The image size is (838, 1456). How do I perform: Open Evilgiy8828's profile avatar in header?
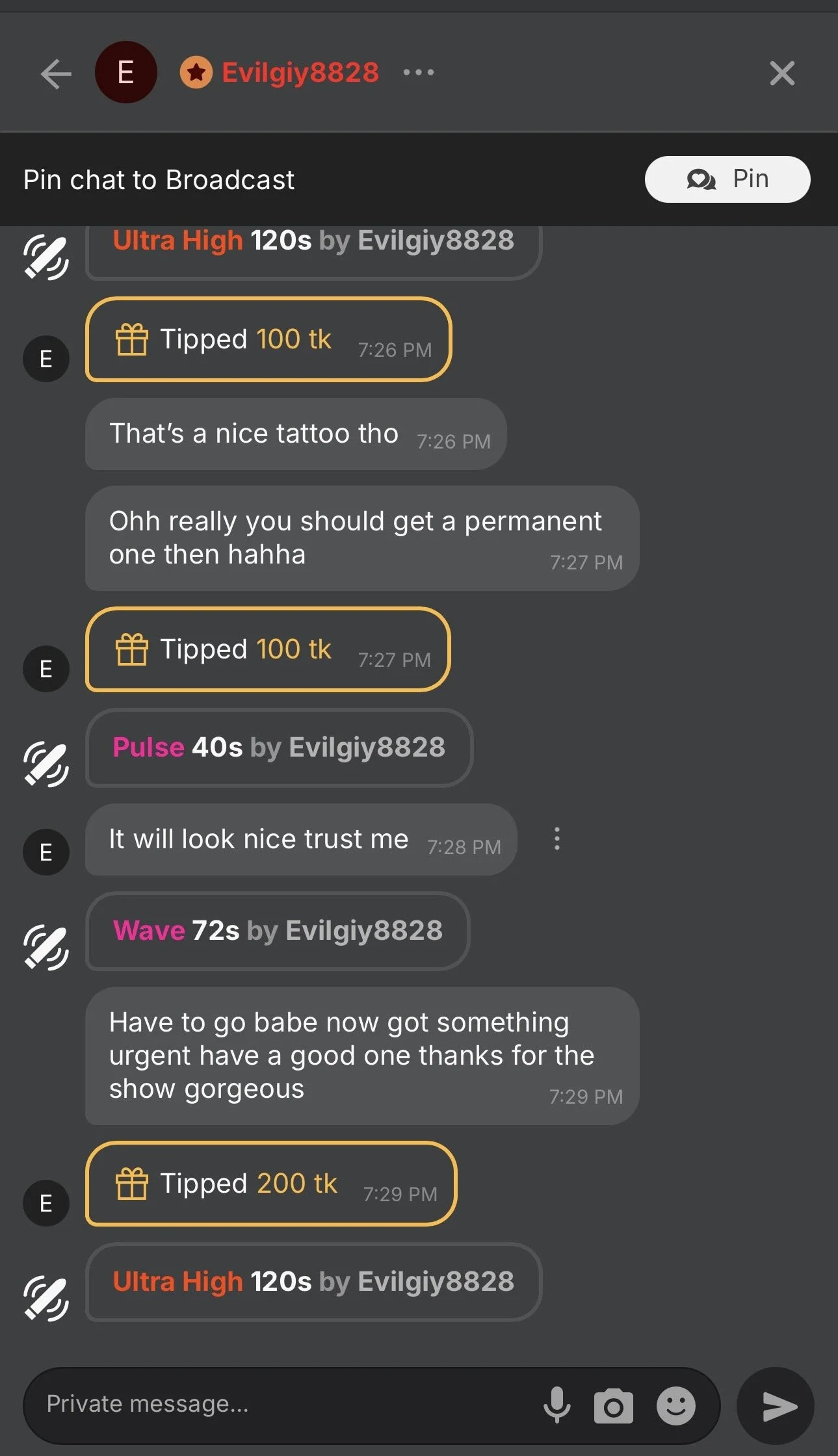(x=125, y=72)
